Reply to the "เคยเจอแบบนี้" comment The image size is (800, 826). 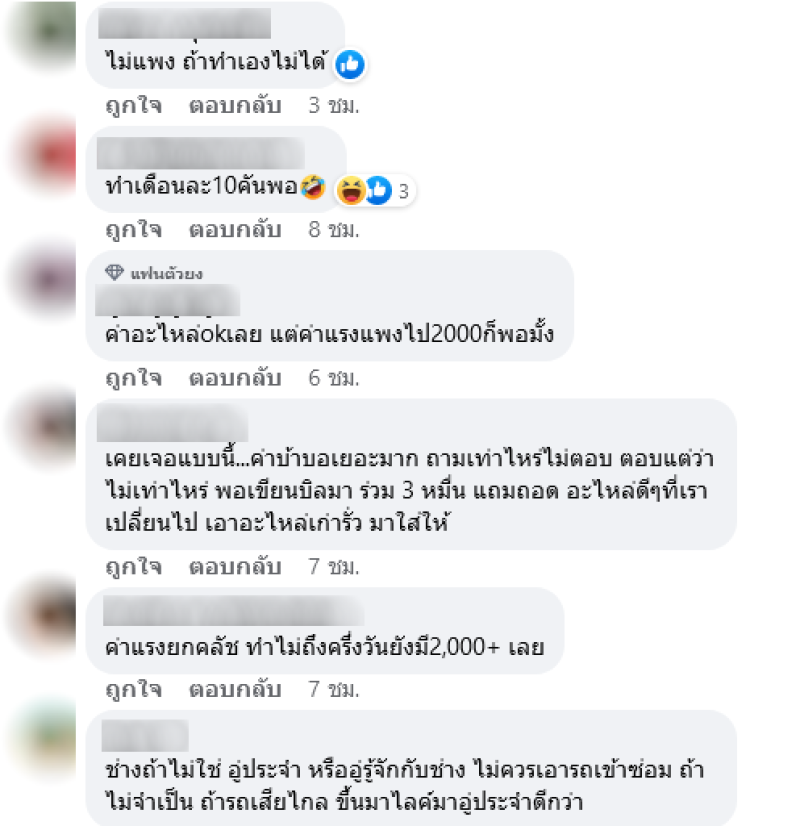click(x=236, y=567)
